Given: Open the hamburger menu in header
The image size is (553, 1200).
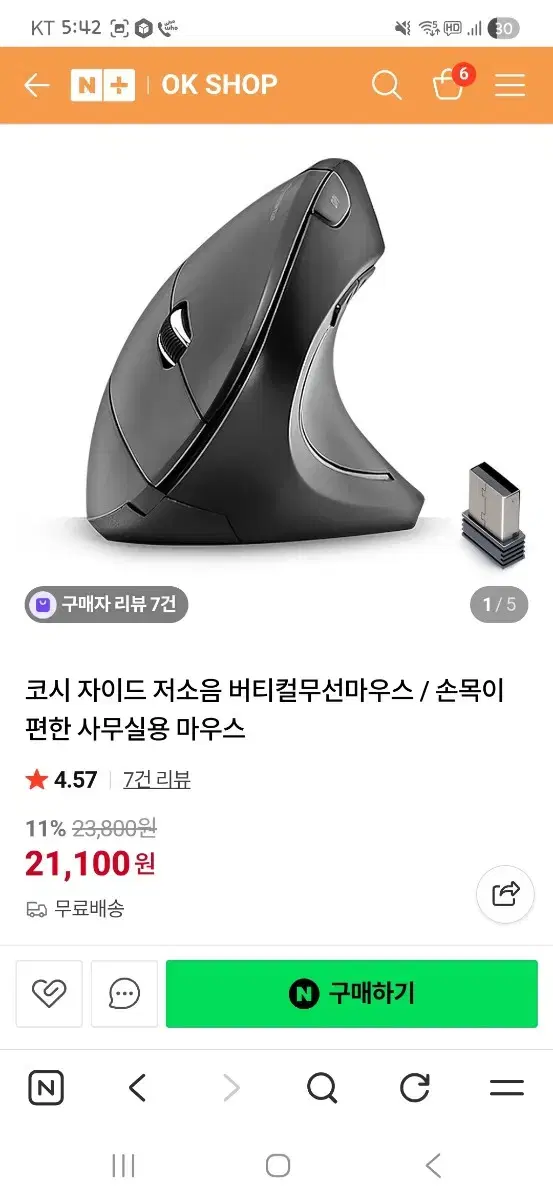Looking at the screenshot, I should click(510, 86).
